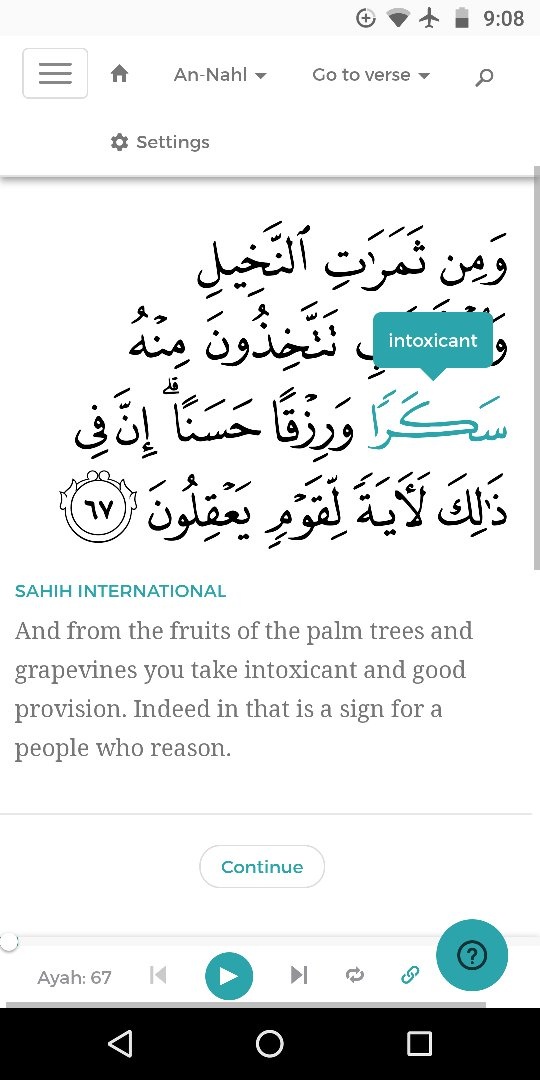
Task: Play the ayah audio
Action: 229,975
